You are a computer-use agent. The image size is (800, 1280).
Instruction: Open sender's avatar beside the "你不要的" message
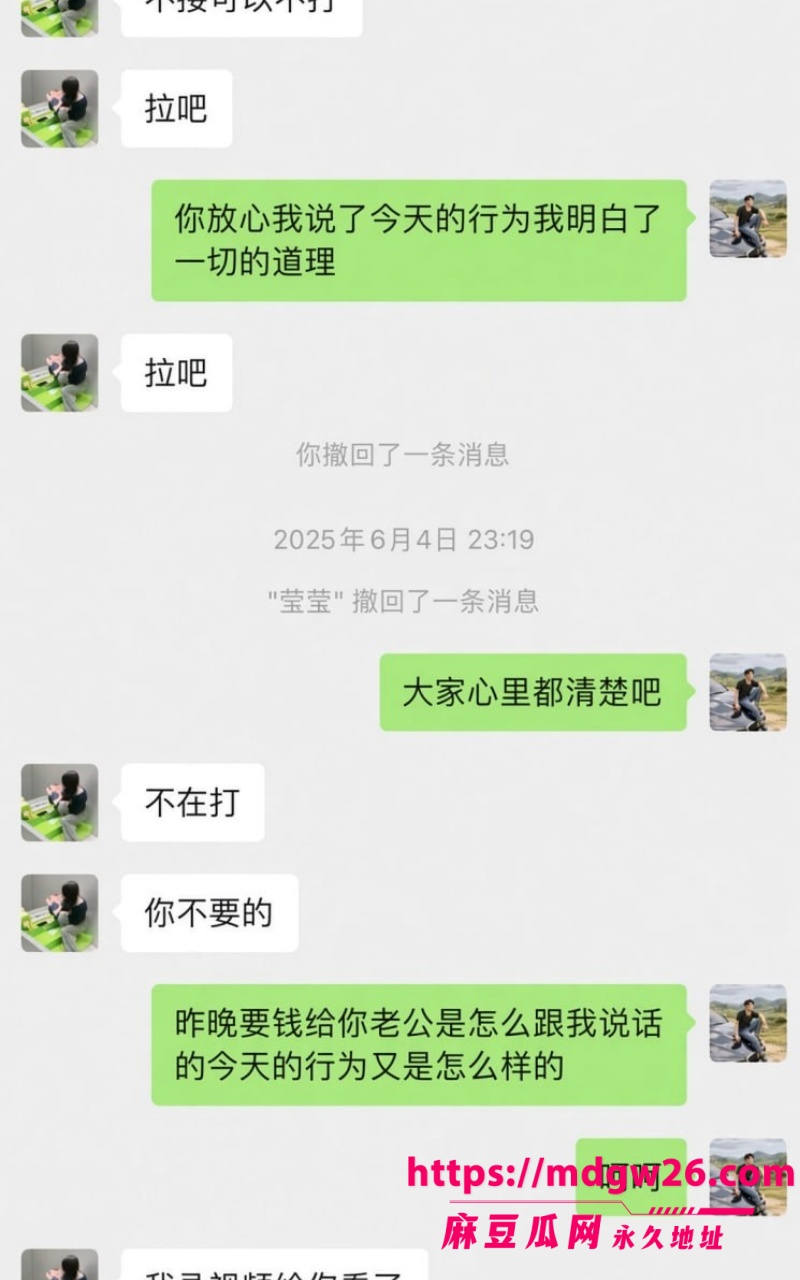60,913
